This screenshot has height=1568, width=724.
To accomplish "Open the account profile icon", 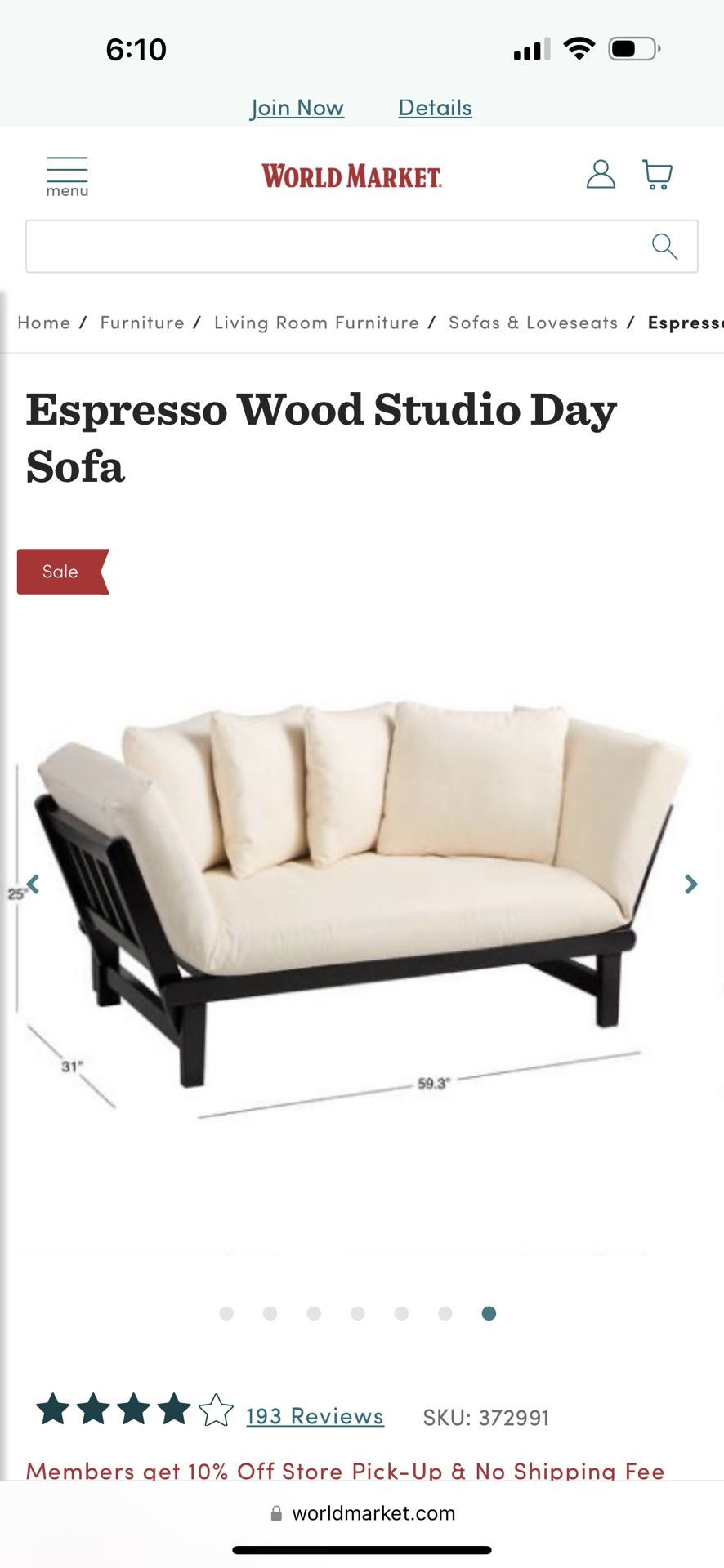I will 601,175.
